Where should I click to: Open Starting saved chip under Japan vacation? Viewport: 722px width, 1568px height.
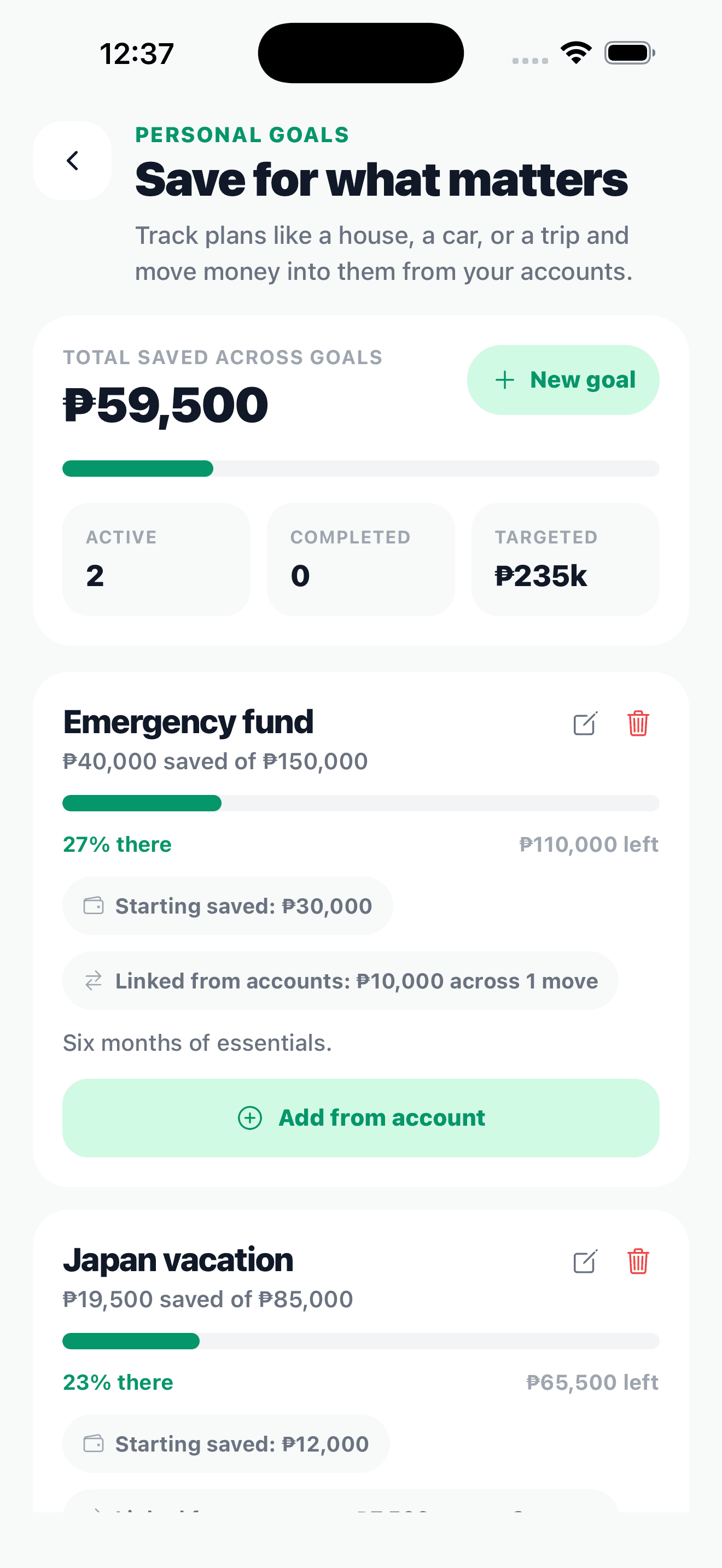click(225, 1443)
